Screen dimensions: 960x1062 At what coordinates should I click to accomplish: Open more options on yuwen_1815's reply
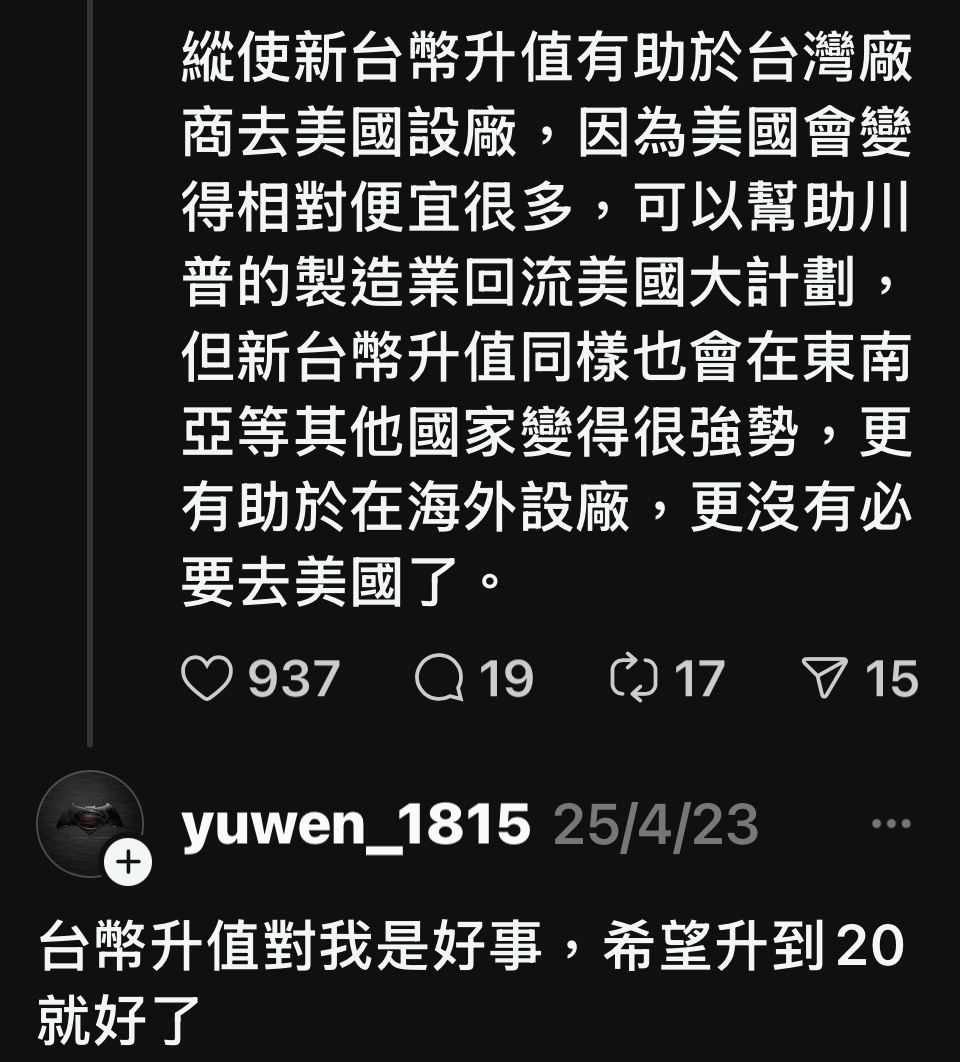pyautogui.click(x=890, y=825)
